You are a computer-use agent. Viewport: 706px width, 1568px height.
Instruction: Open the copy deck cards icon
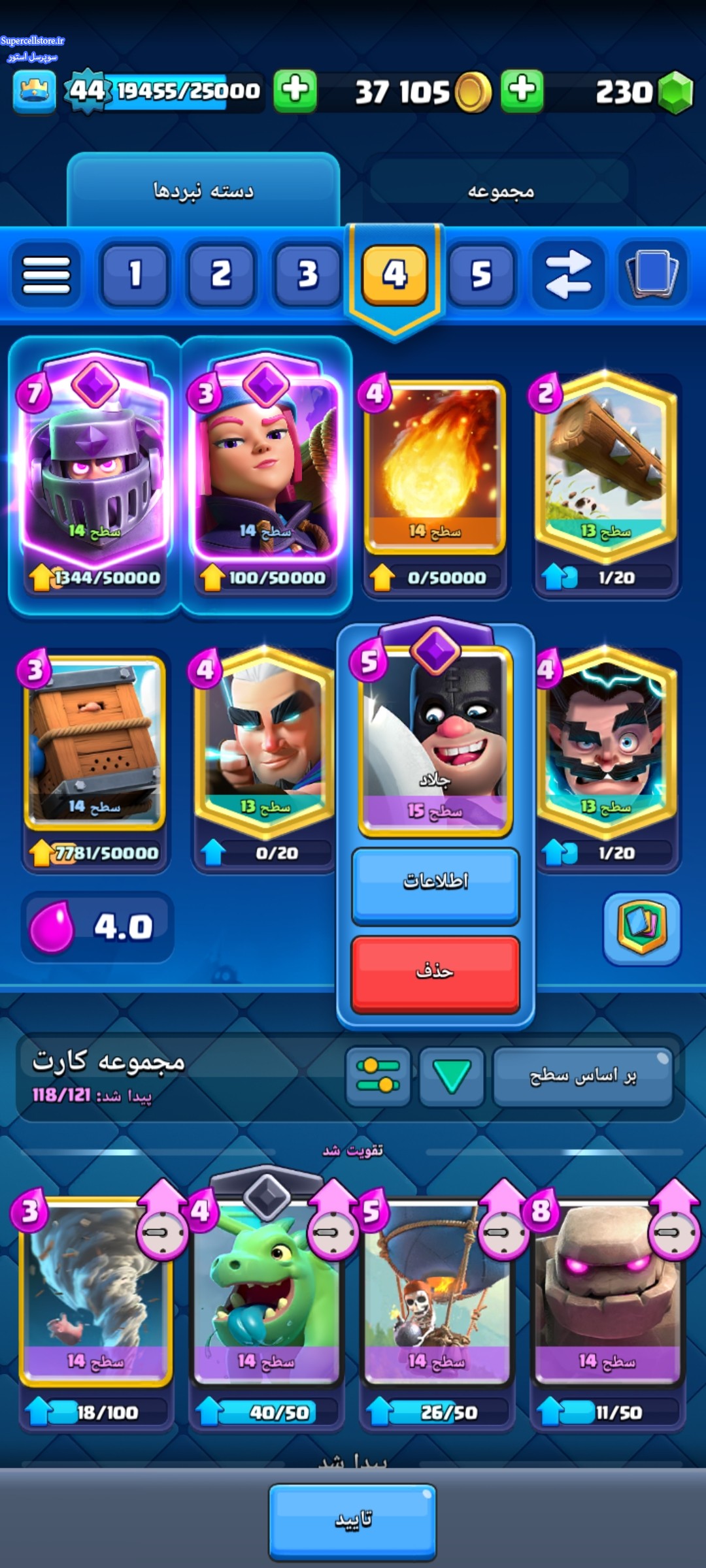coord(652,274)
